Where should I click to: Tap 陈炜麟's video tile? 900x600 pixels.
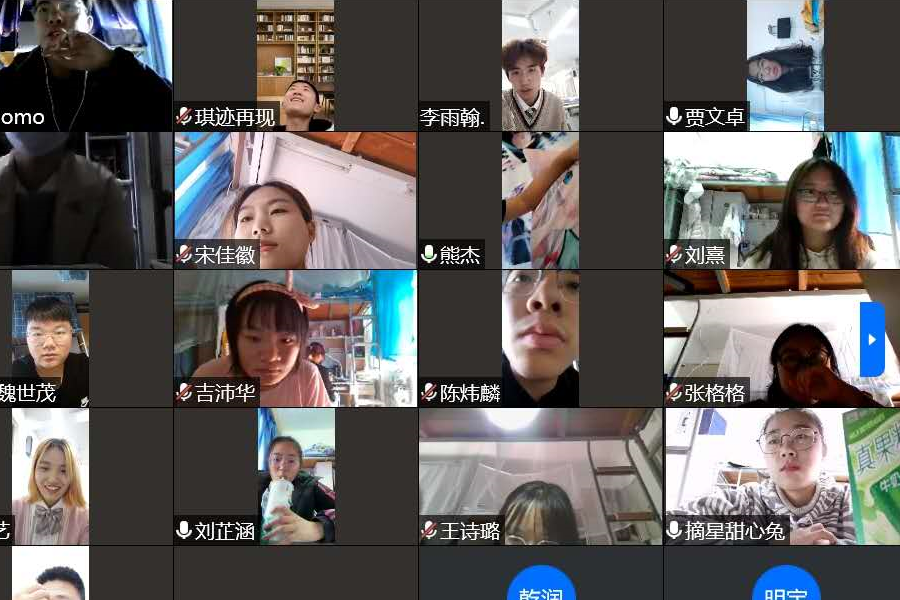tap(540, 338)
